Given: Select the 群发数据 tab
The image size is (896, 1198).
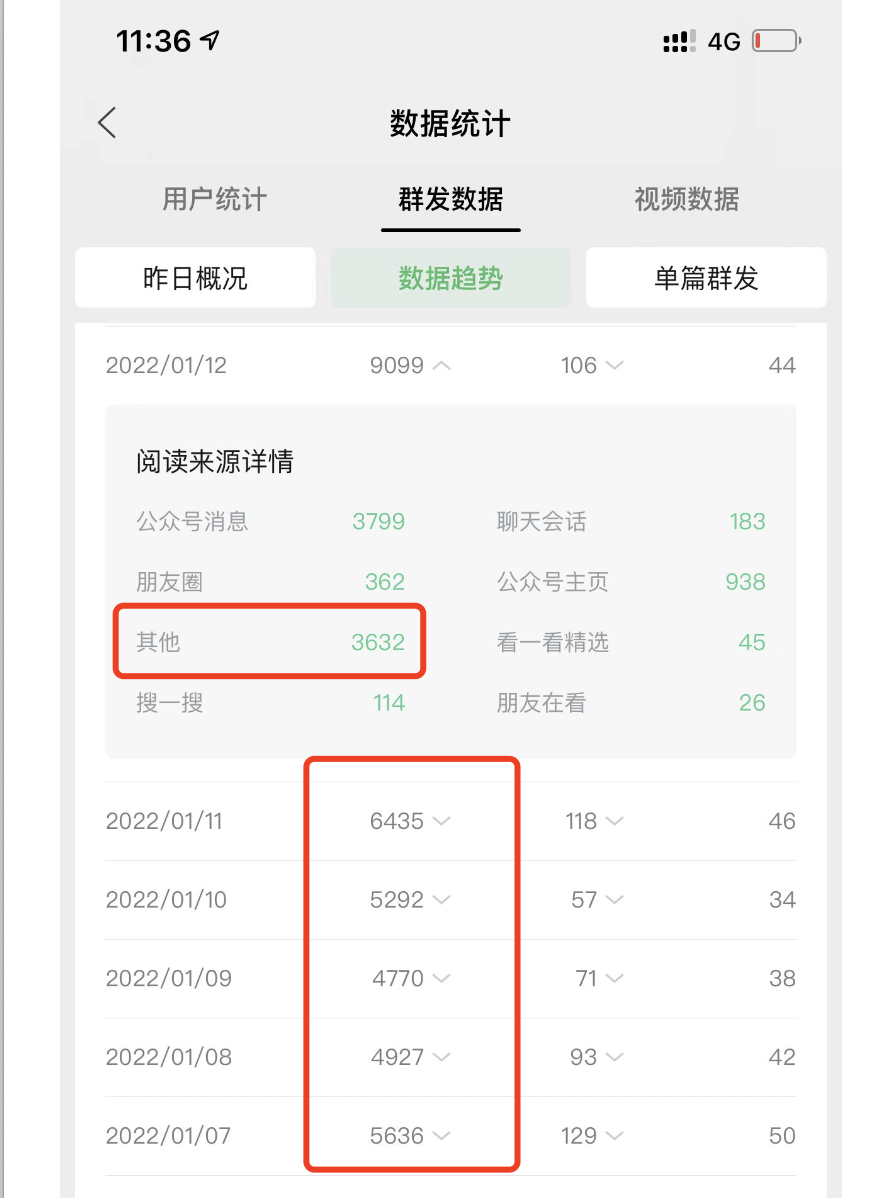Looking at the screenshot, I should tap(450, 199).
